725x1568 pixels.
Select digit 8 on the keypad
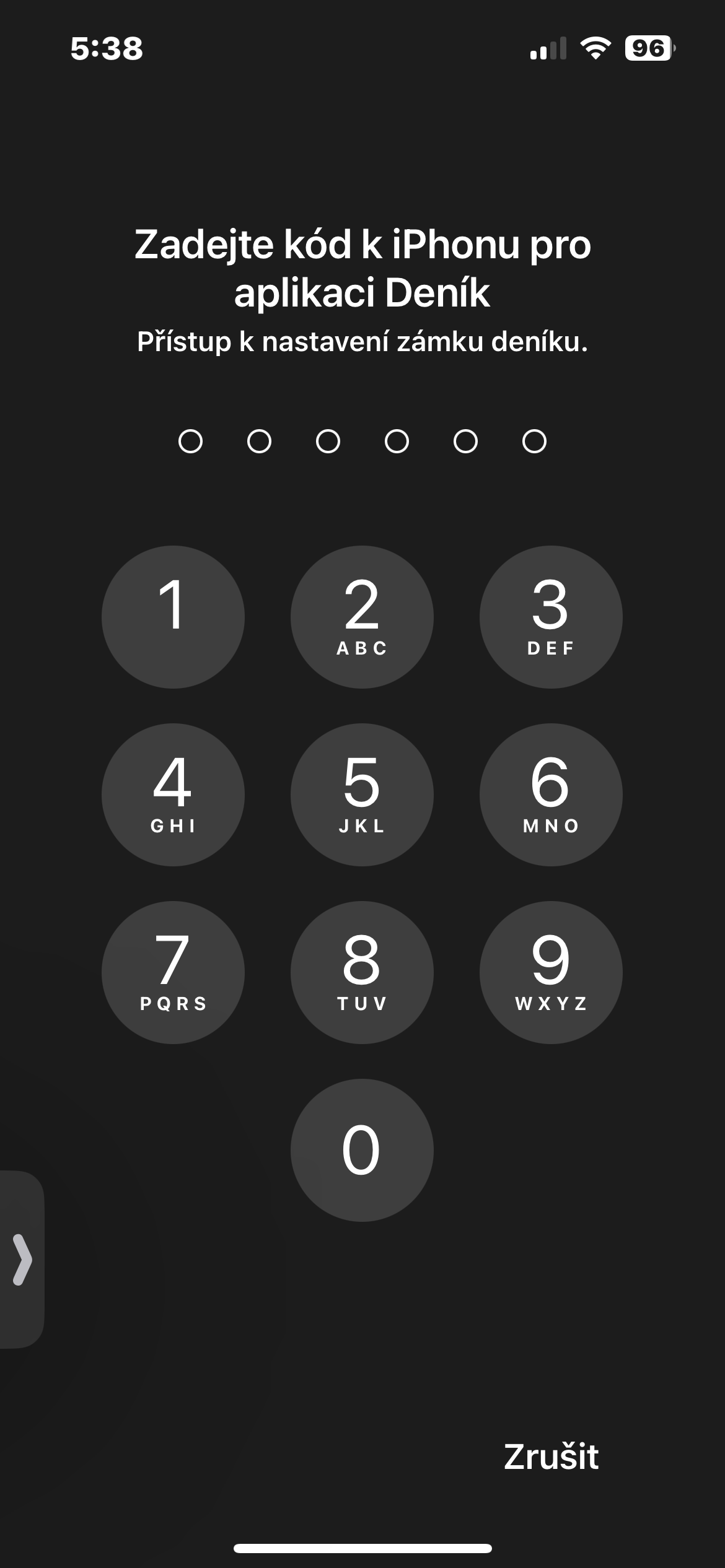tap(362, 972)
